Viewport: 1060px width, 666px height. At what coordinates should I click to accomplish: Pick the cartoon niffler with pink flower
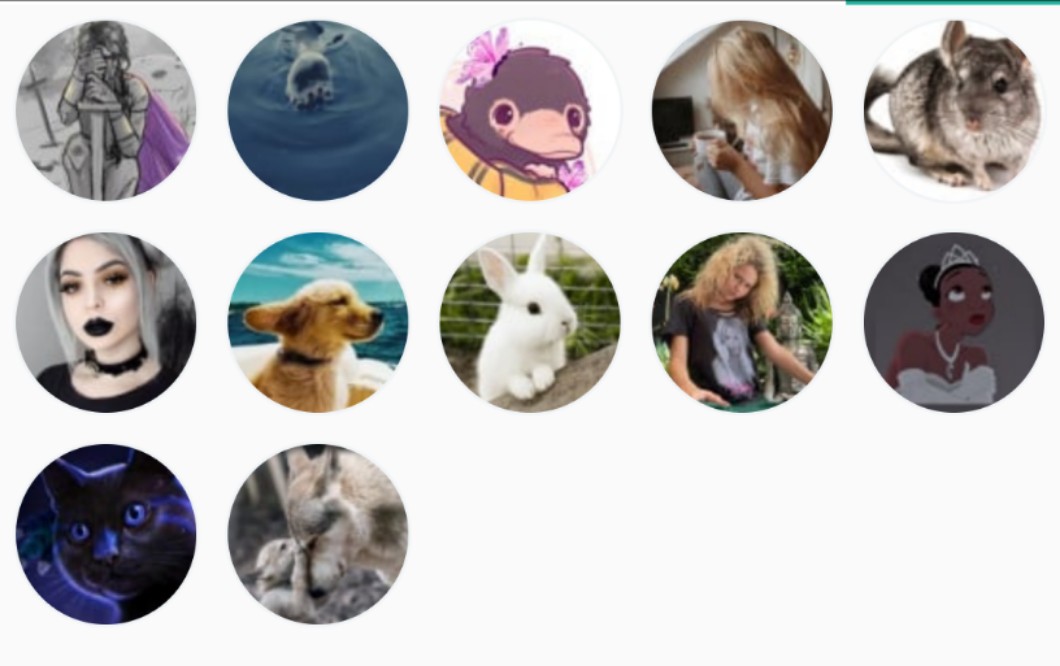(530, 111)
